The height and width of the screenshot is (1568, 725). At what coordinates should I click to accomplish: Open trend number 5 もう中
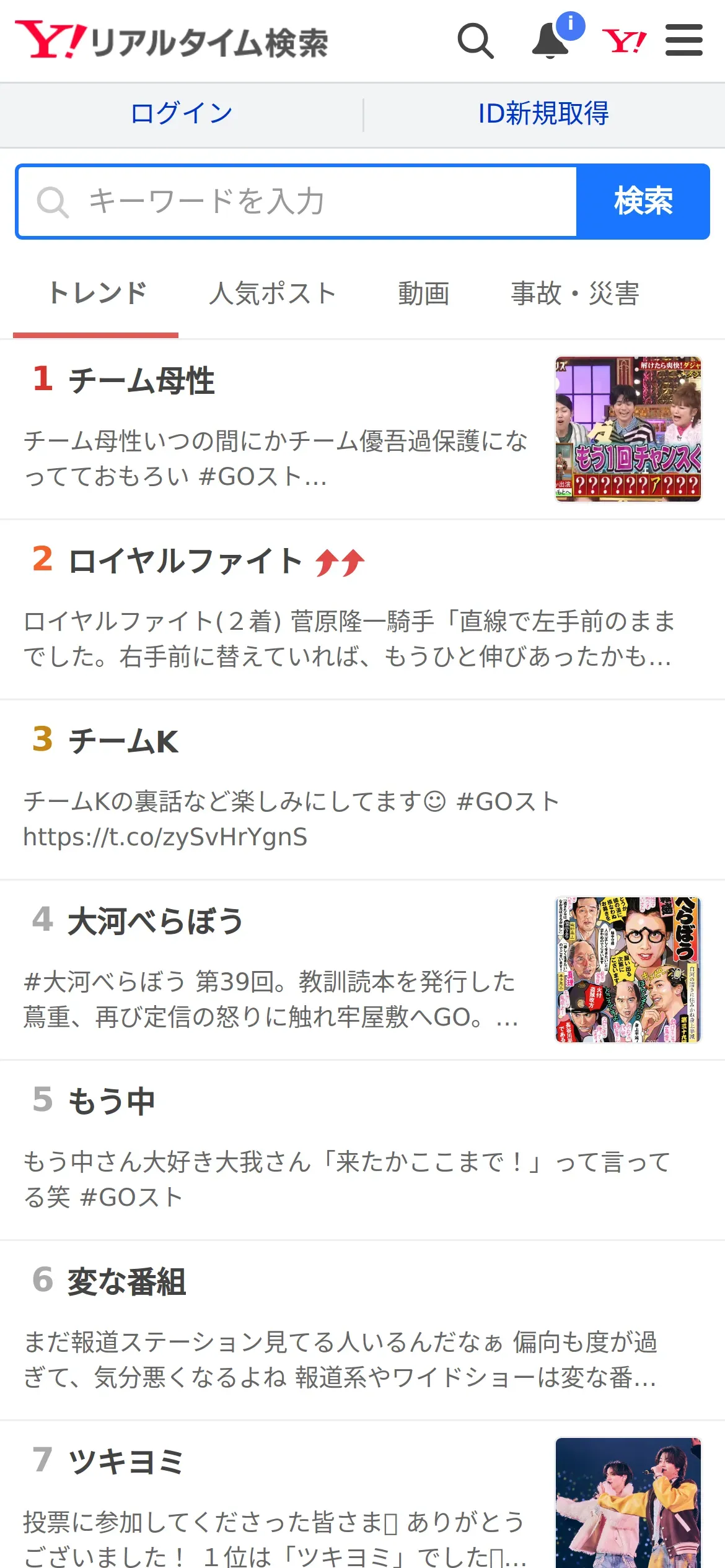111,1102
